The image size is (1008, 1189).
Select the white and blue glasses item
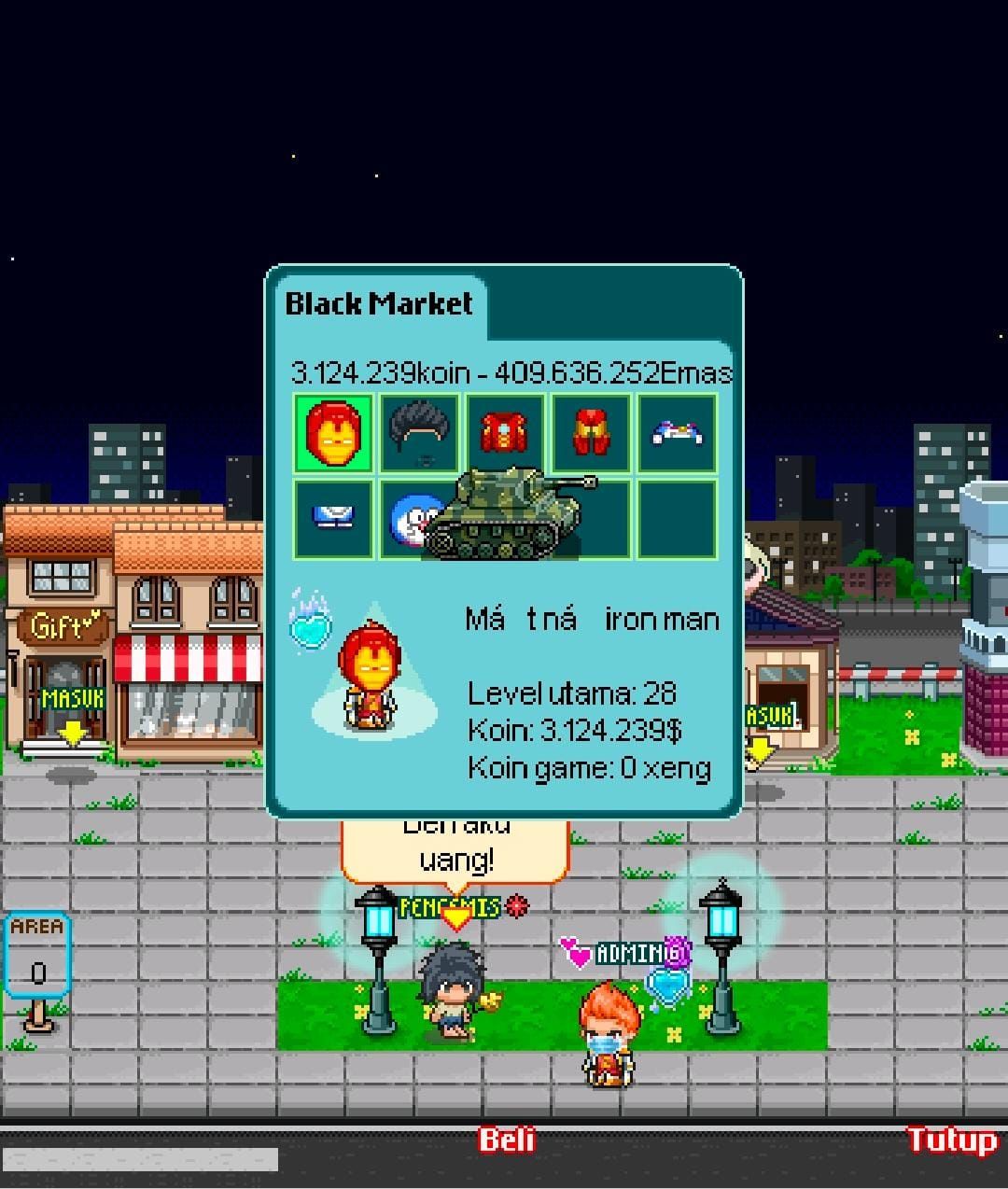tap(677, 433)
